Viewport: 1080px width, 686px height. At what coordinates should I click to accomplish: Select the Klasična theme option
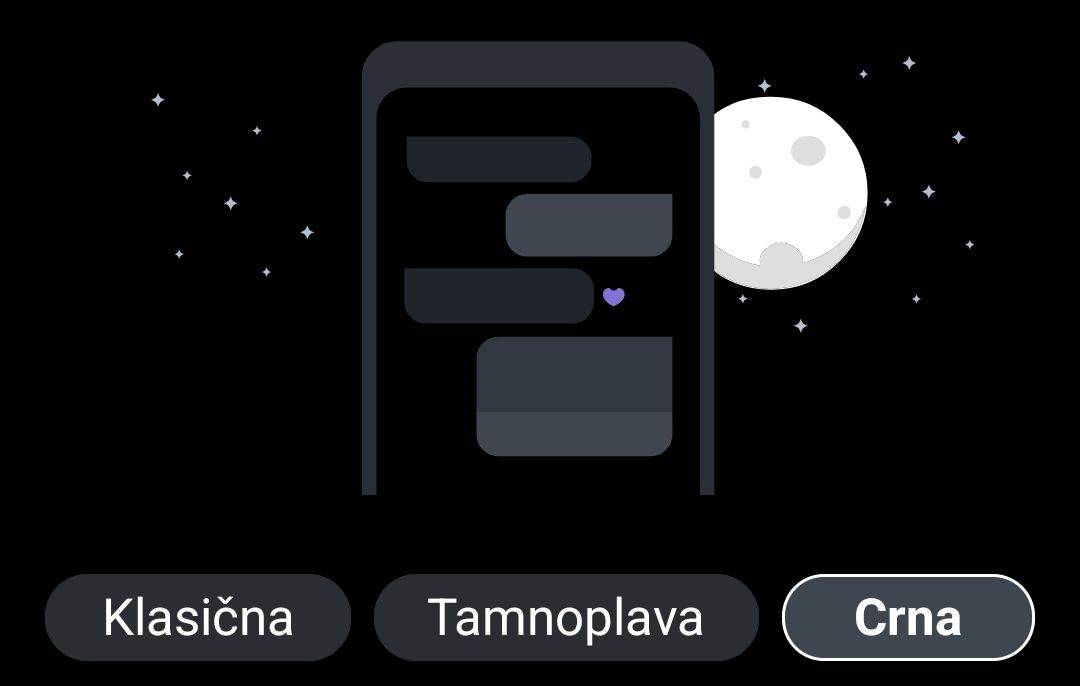(x=198, y=617)
